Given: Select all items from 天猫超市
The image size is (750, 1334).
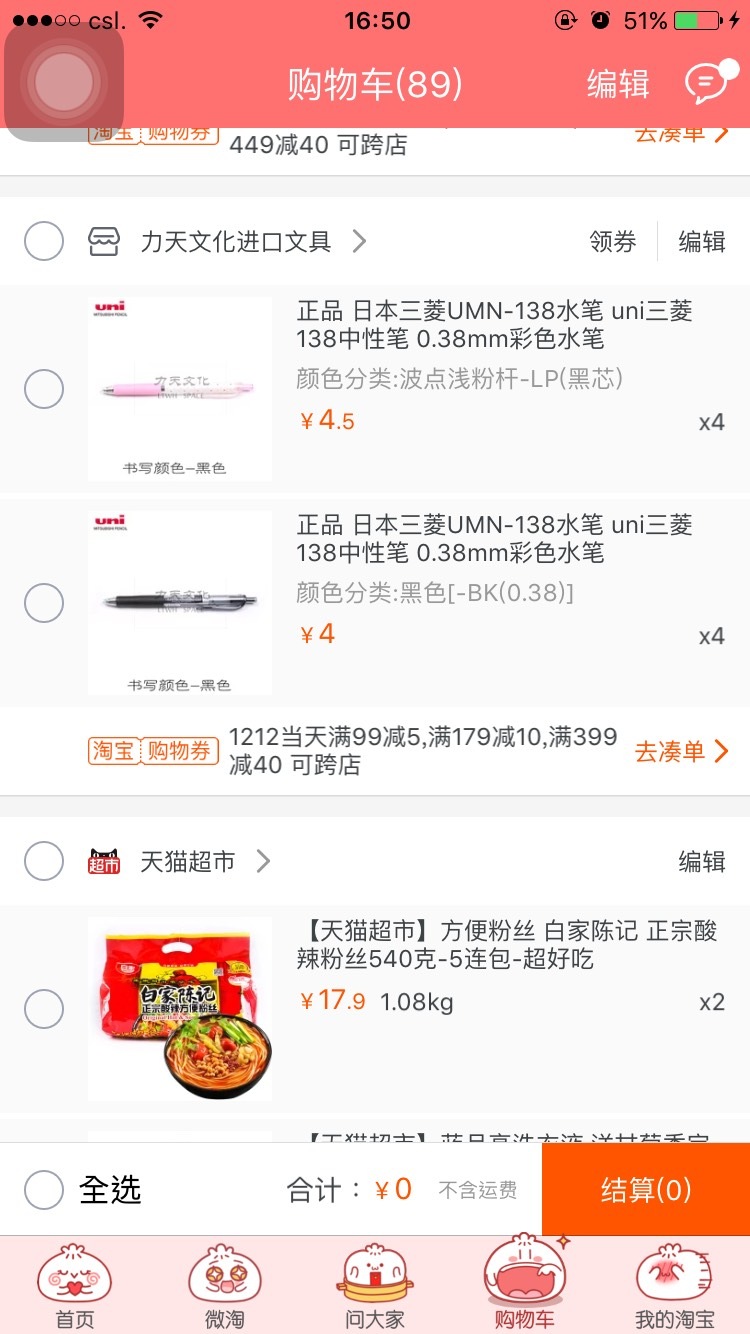Looking at the screenshot, I should (44, 861).
